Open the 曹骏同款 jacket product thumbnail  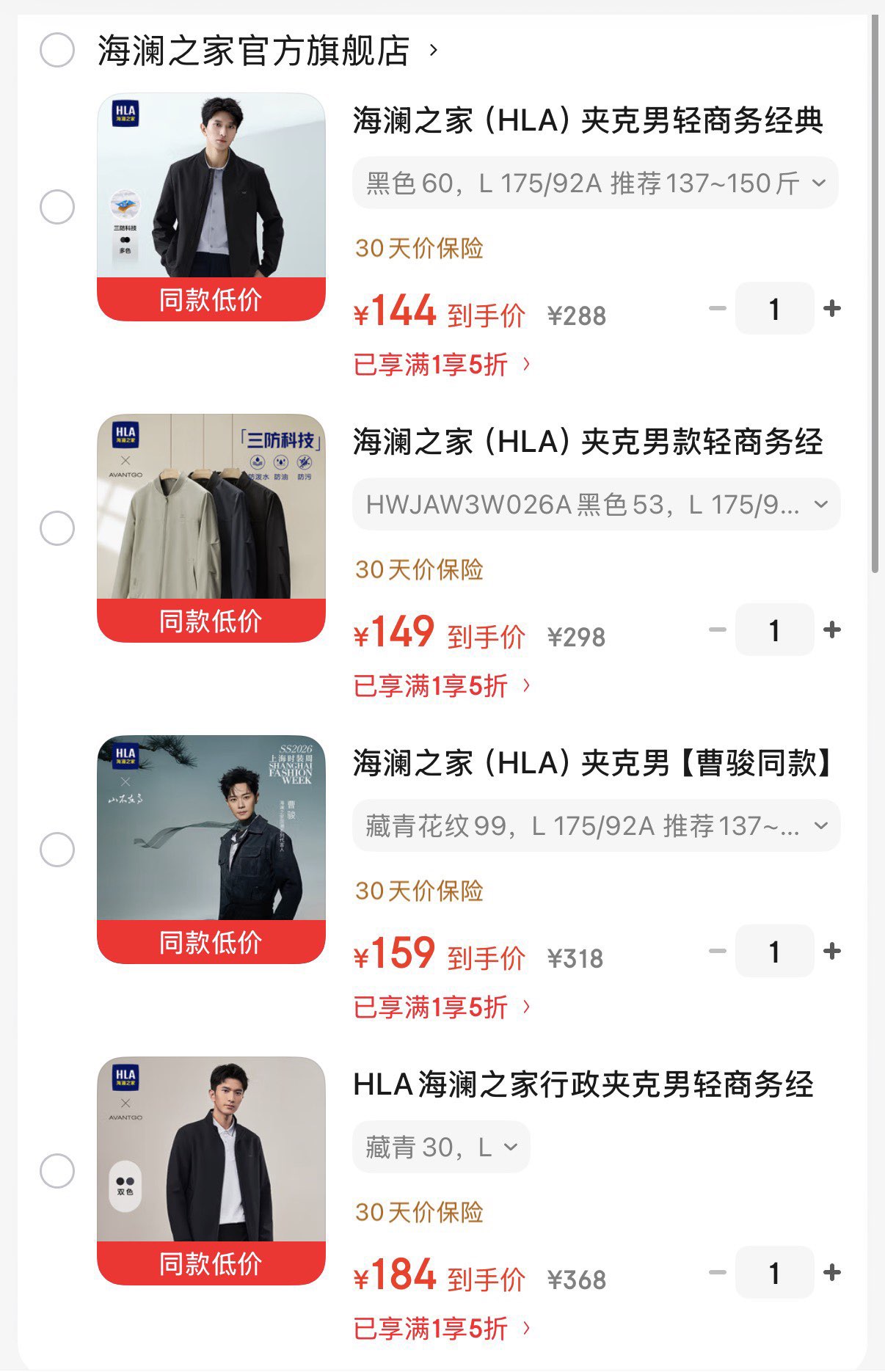(210, 829)
